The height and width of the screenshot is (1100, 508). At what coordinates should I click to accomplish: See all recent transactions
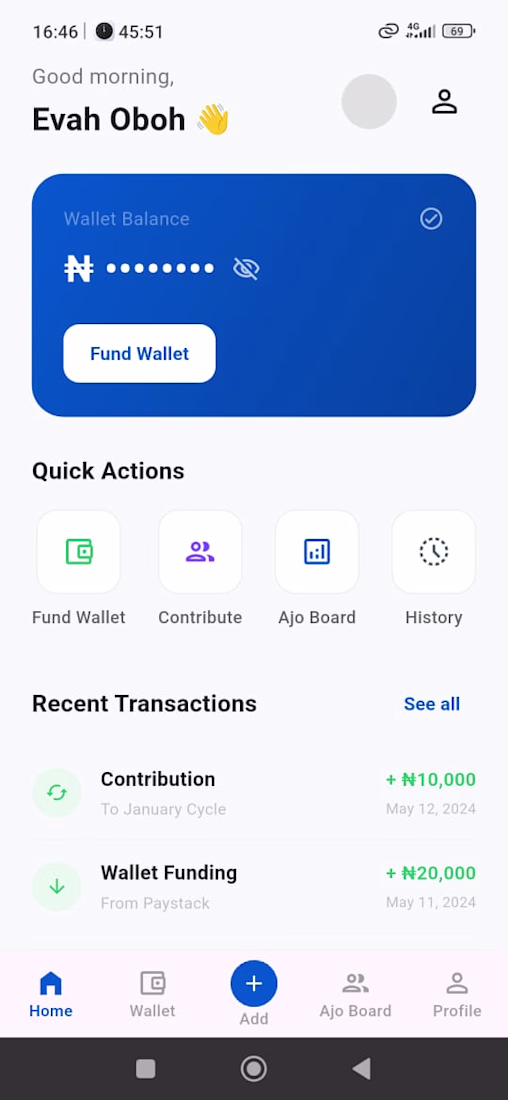point(432,704)
